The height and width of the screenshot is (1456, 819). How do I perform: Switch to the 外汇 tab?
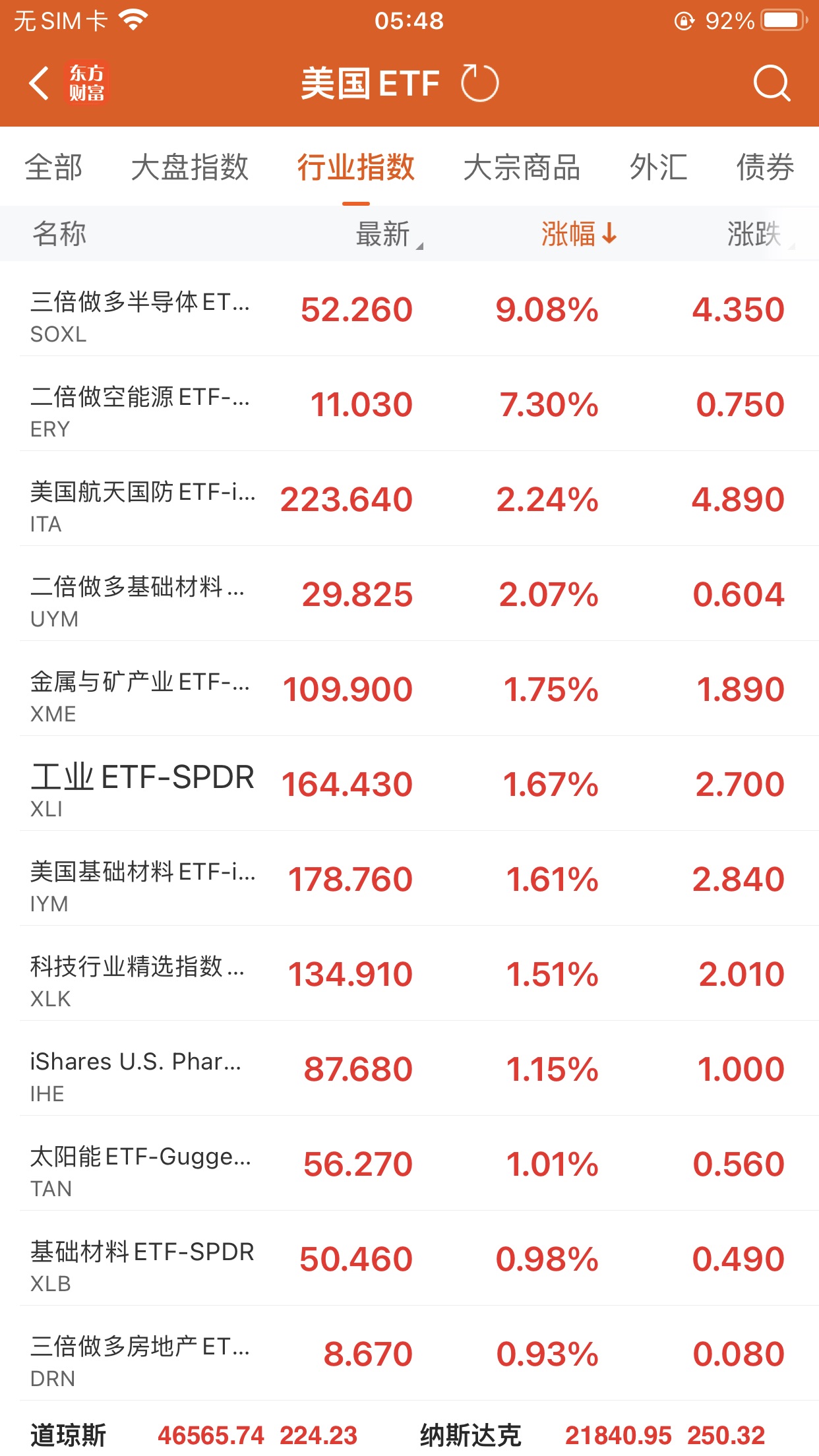click(x=658, y=167)
